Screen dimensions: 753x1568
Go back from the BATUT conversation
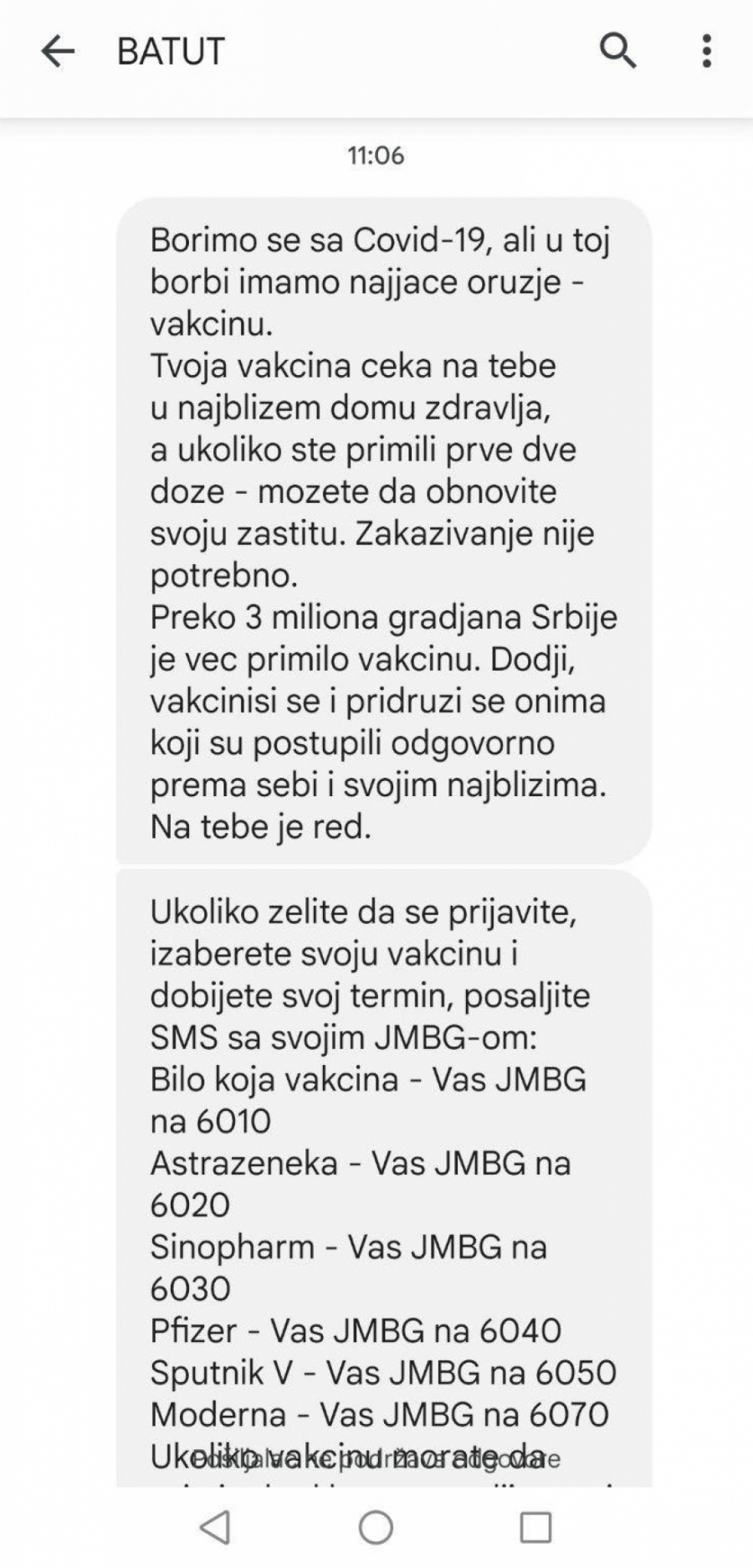pyautogui.click(x=57, y=52)
